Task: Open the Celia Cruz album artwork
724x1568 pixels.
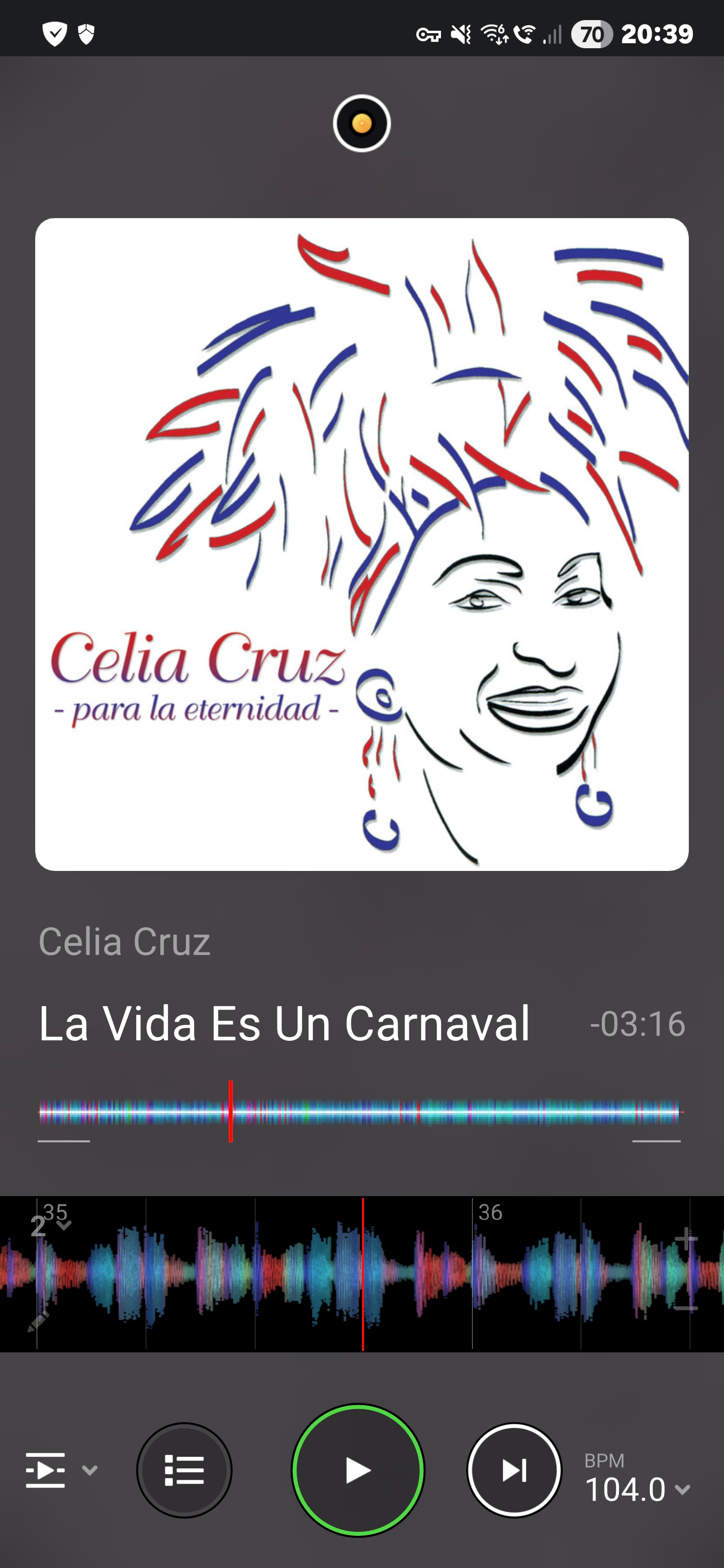Action: [361, 544]
